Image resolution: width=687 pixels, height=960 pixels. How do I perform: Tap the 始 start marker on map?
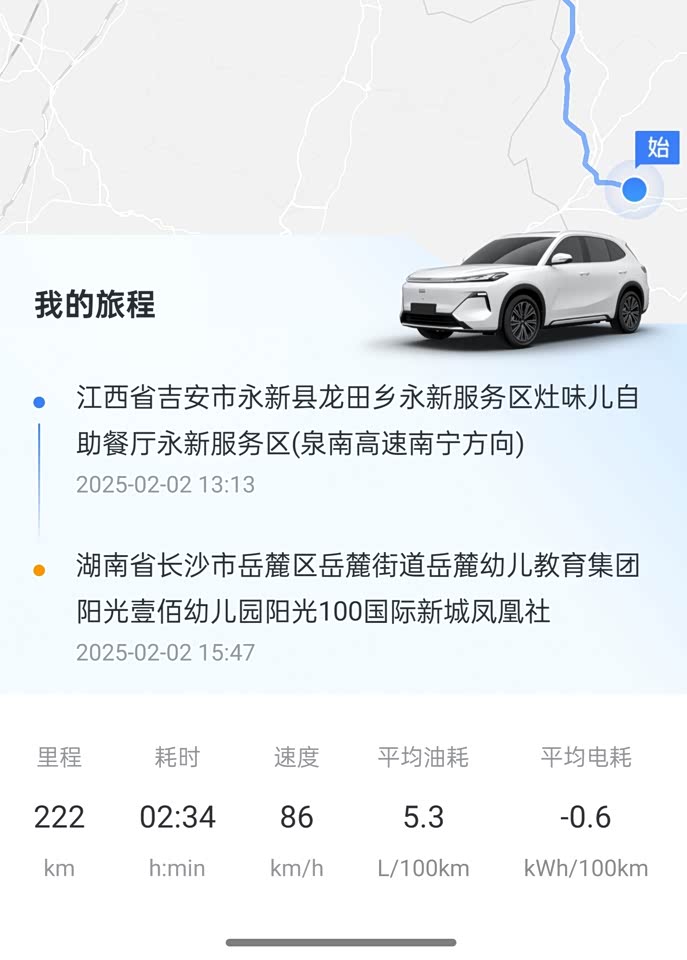657,149
